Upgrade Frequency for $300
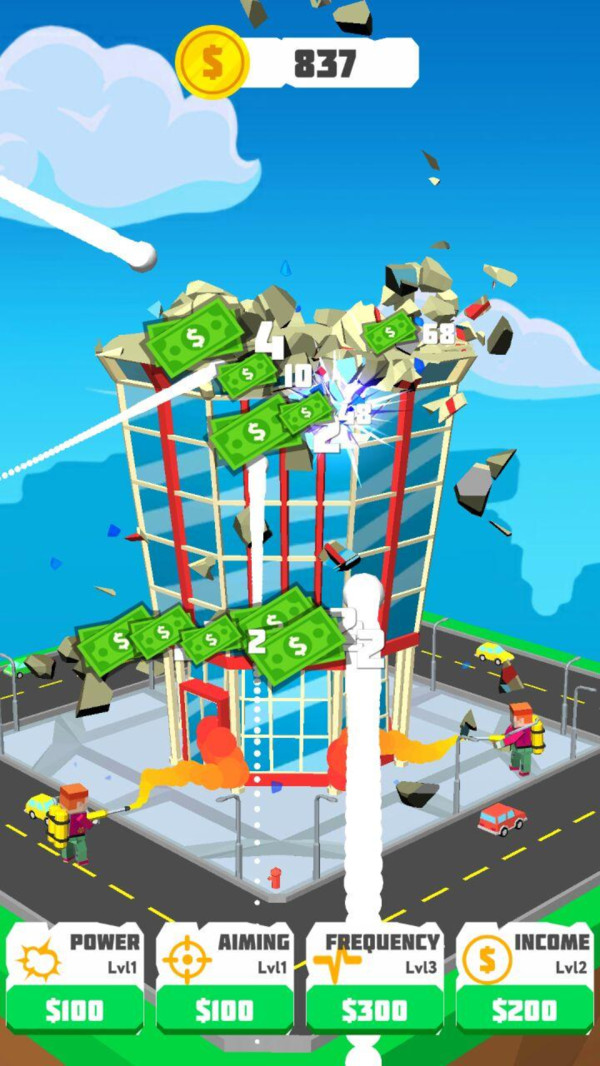 [x=375, y=1008]
